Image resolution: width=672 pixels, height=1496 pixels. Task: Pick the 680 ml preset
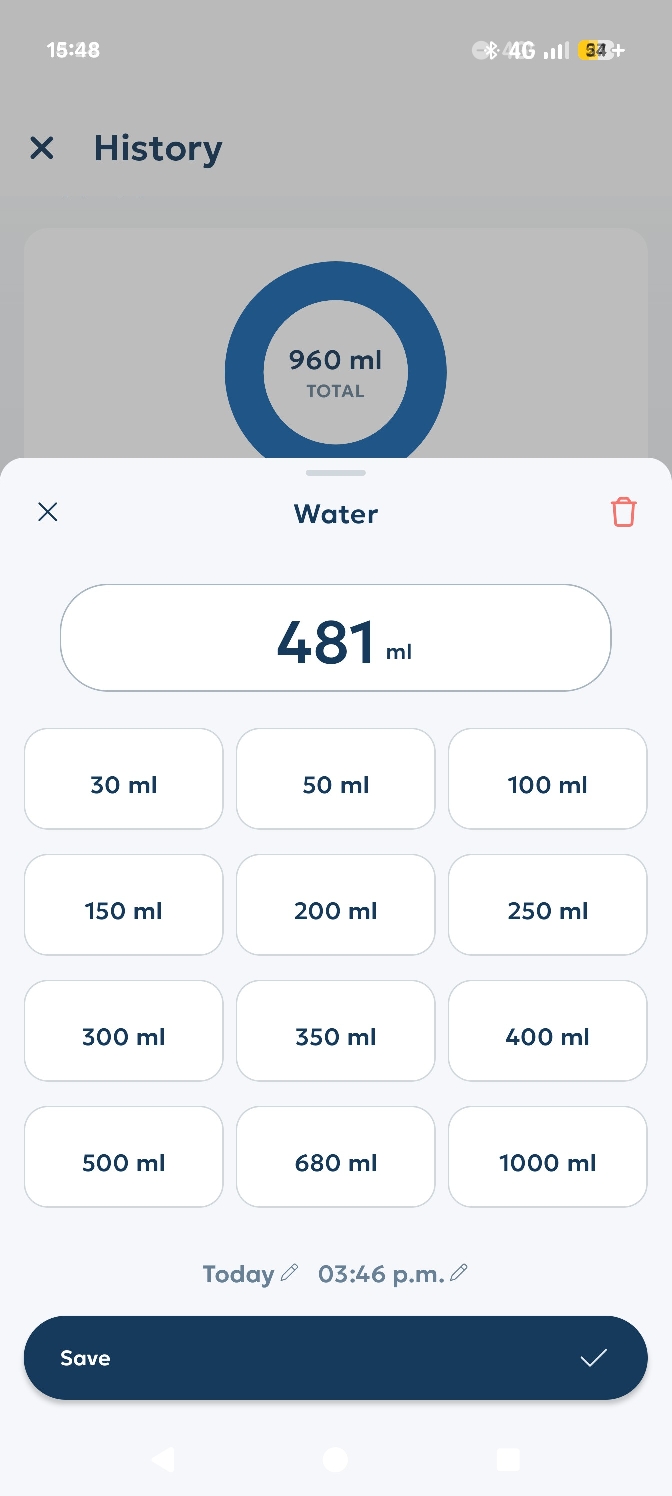click(336, 1157)
